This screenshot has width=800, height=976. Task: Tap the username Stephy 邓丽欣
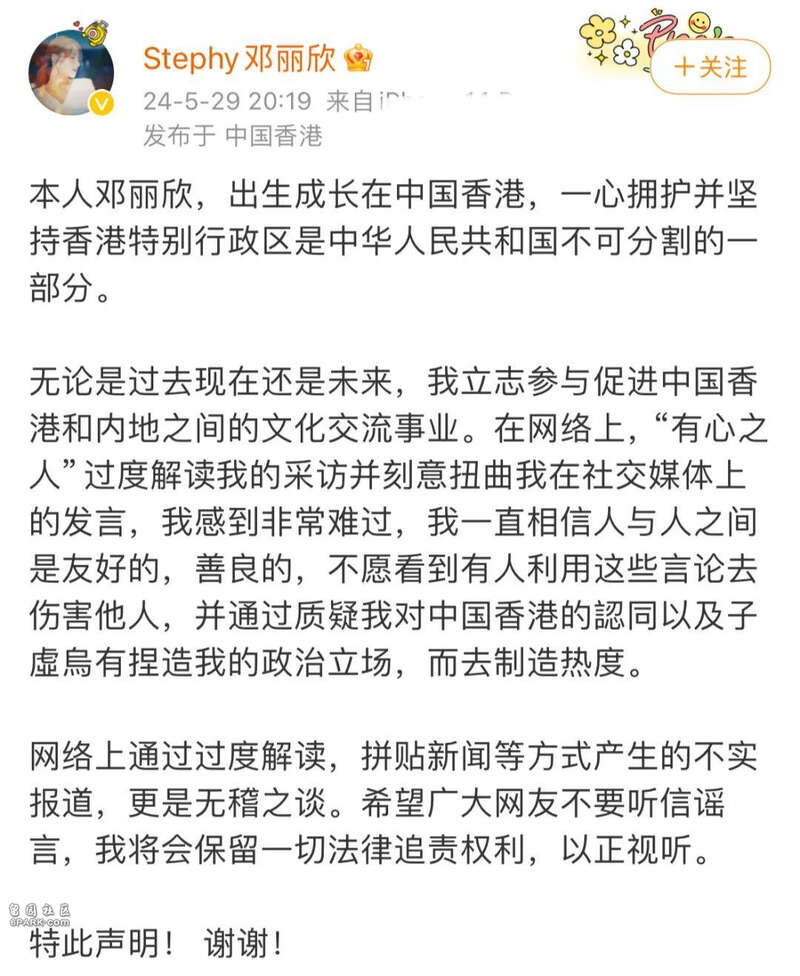pyautogui.click(x=243, y=58)
